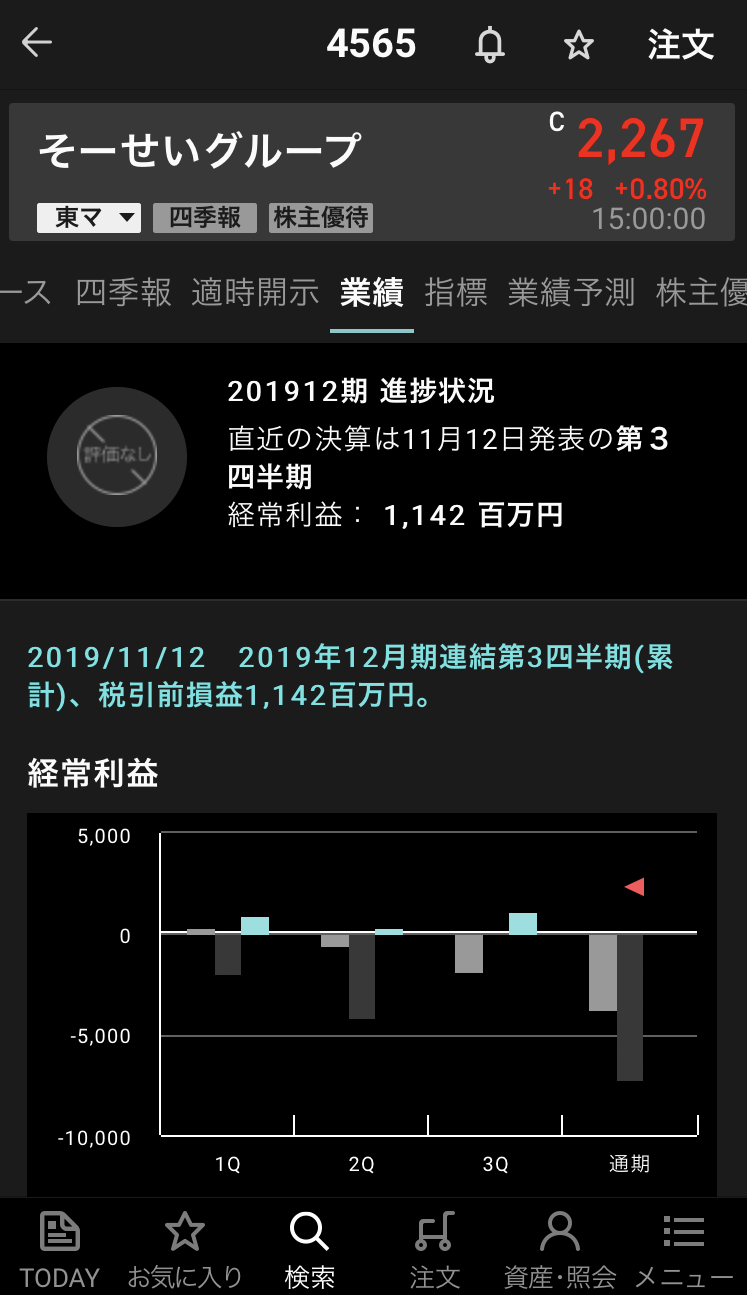
Task: Open 注文 cart in bottom navigation
Action: [434, 1248]
